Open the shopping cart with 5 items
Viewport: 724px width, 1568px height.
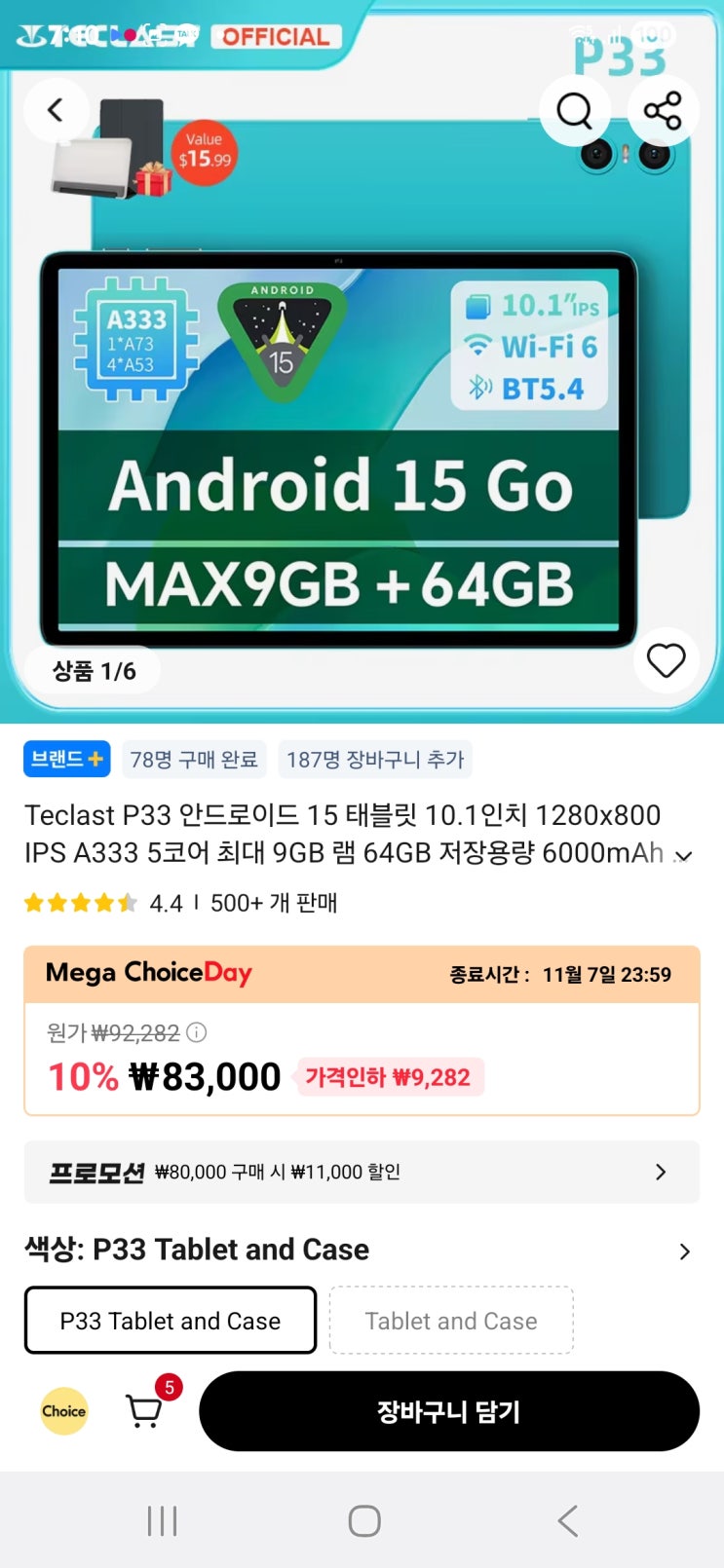pyautogui.click(x=144, y=1409)
